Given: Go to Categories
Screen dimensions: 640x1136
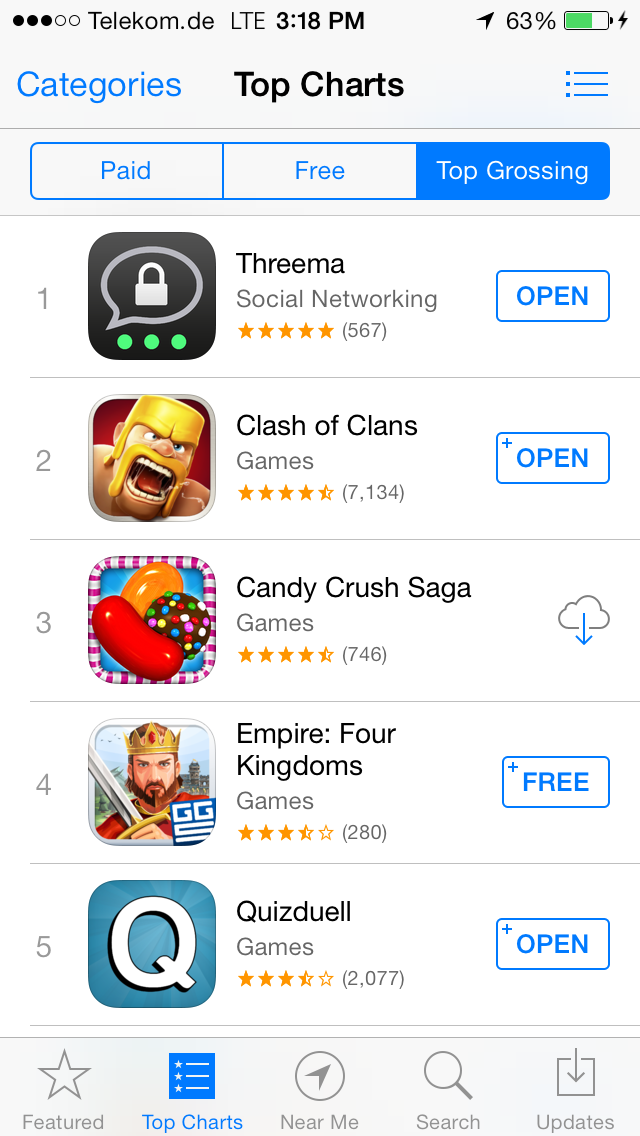Looking at the screenshot, I should pos(99,85).
